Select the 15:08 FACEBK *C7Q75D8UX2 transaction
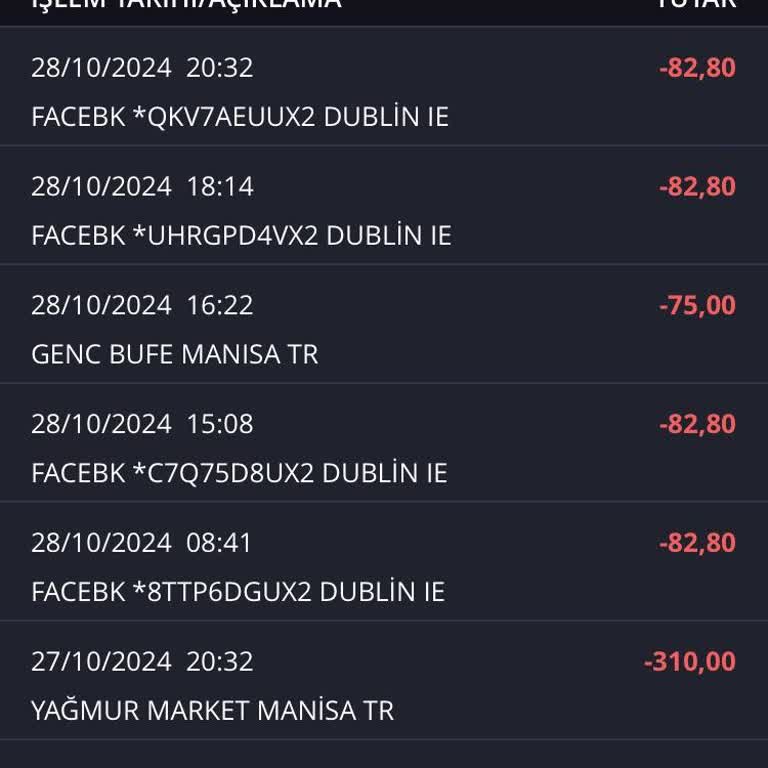 click(384, 448)
